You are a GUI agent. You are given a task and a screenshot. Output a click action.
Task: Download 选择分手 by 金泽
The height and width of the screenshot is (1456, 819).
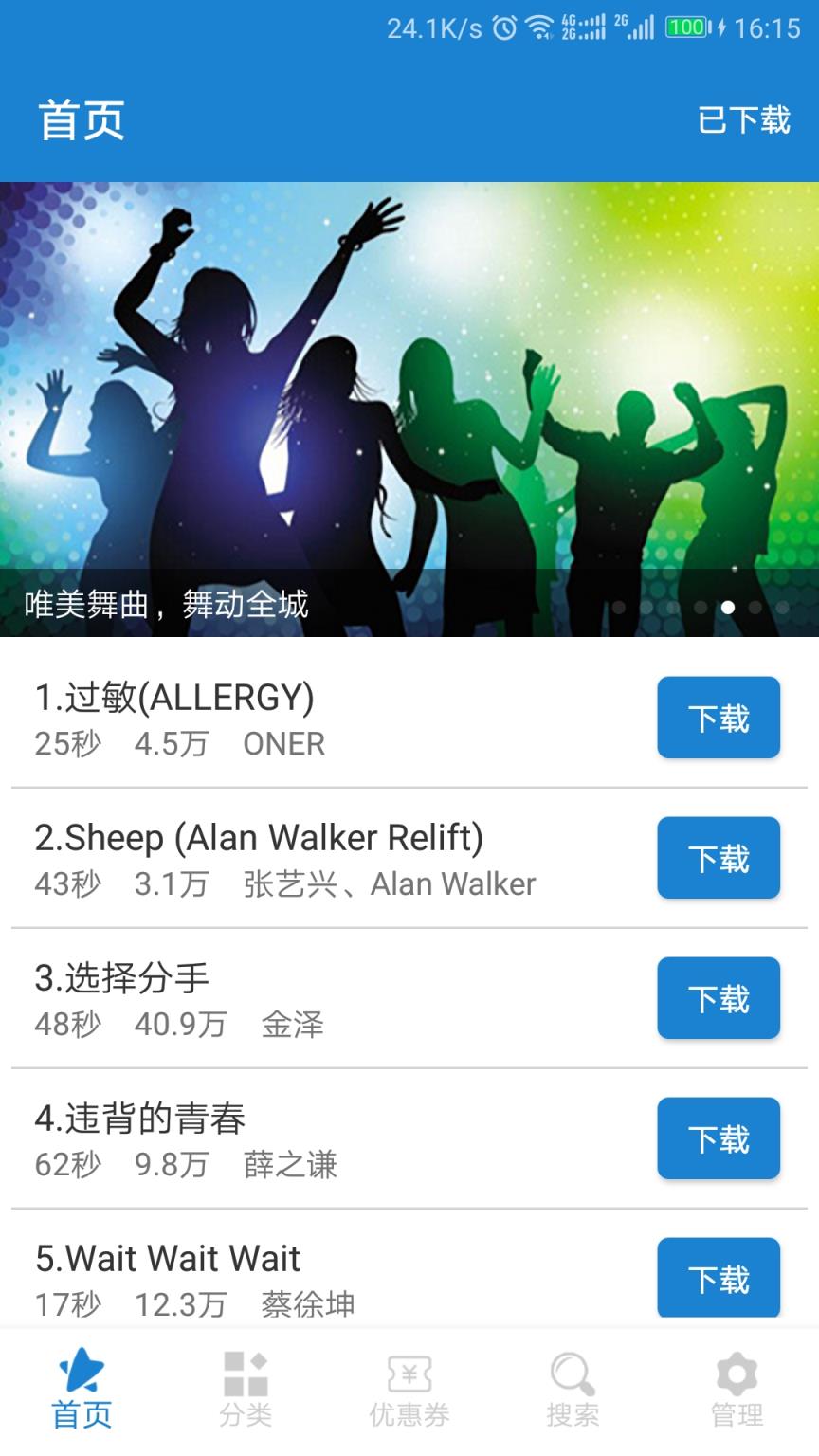coord(718,998)
